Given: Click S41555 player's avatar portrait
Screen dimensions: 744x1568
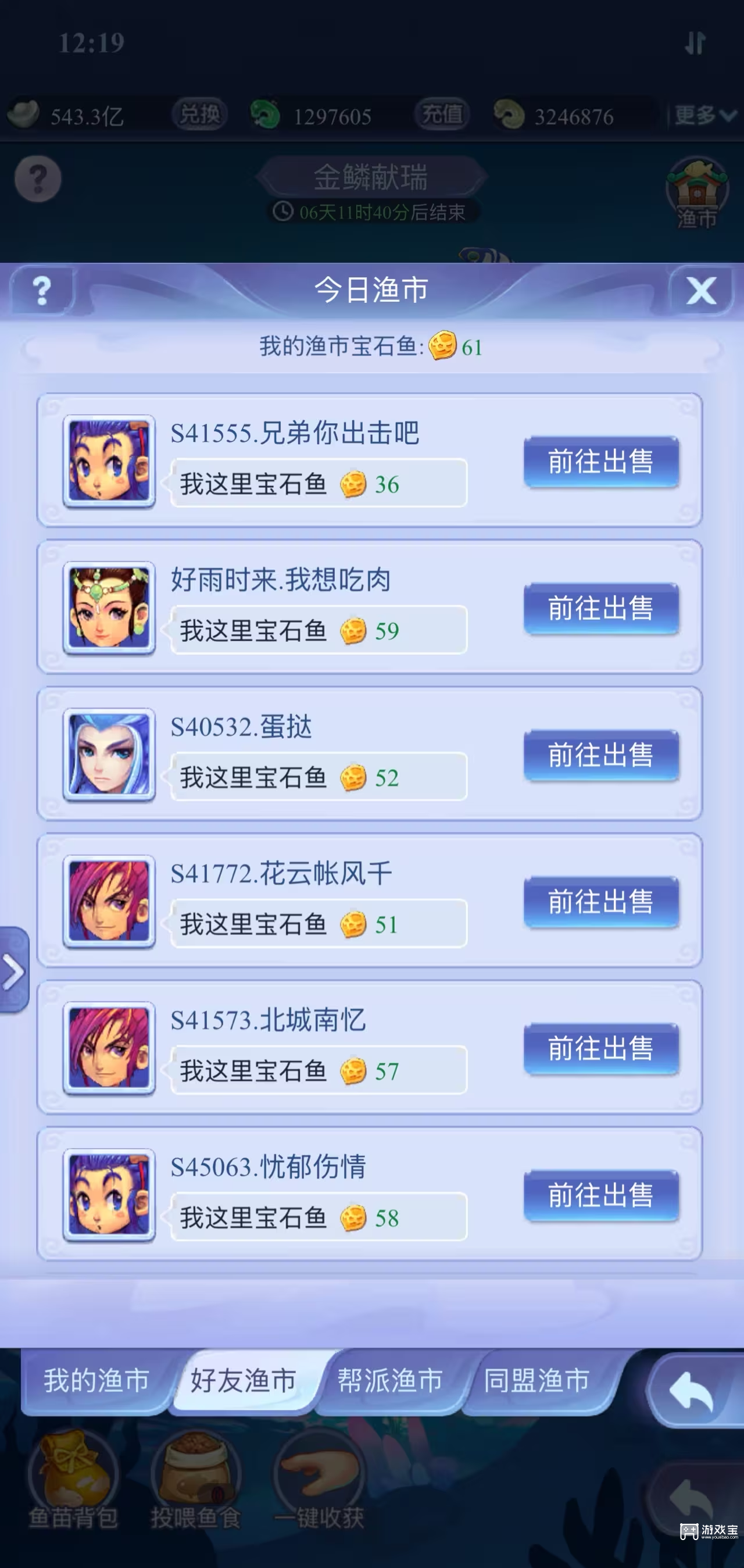Looking at the screenshot, I should pyautogui.click(x=109, y=462).
